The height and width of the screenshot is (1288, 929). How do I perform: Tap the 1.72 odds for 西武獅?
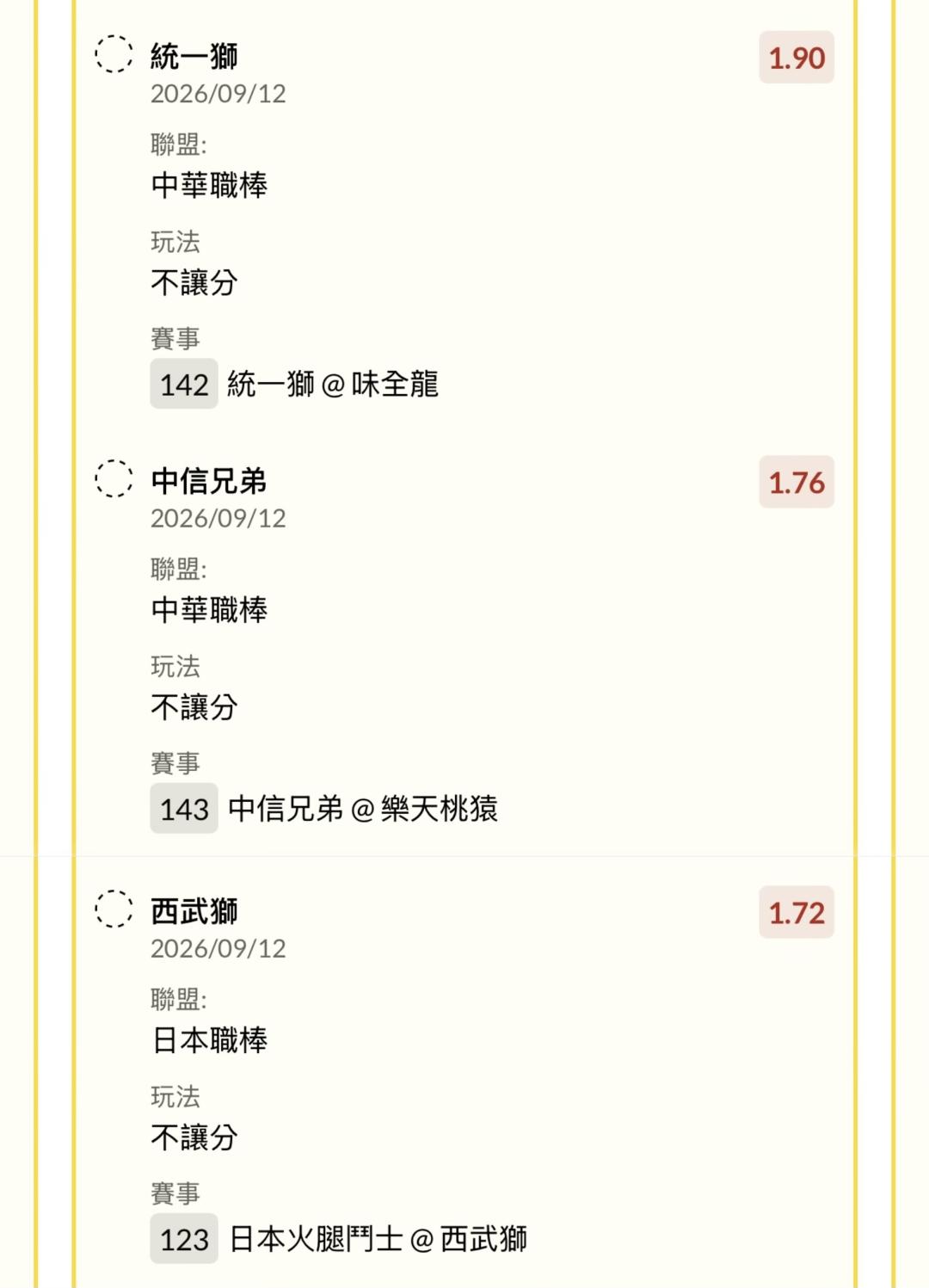[797, 912]
